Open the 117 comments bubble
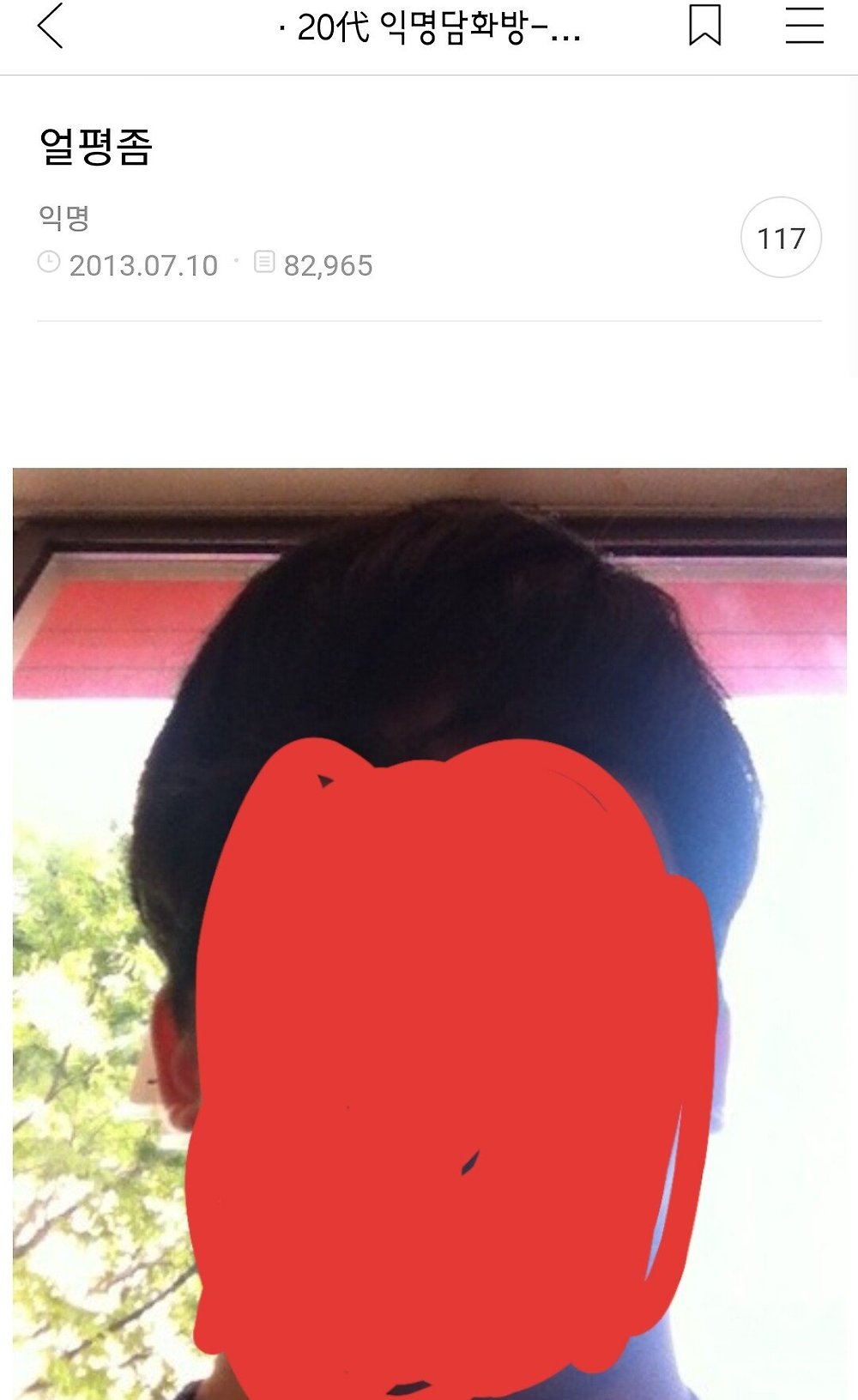Screen dimensions: 858x1400 tap(781, 238)
